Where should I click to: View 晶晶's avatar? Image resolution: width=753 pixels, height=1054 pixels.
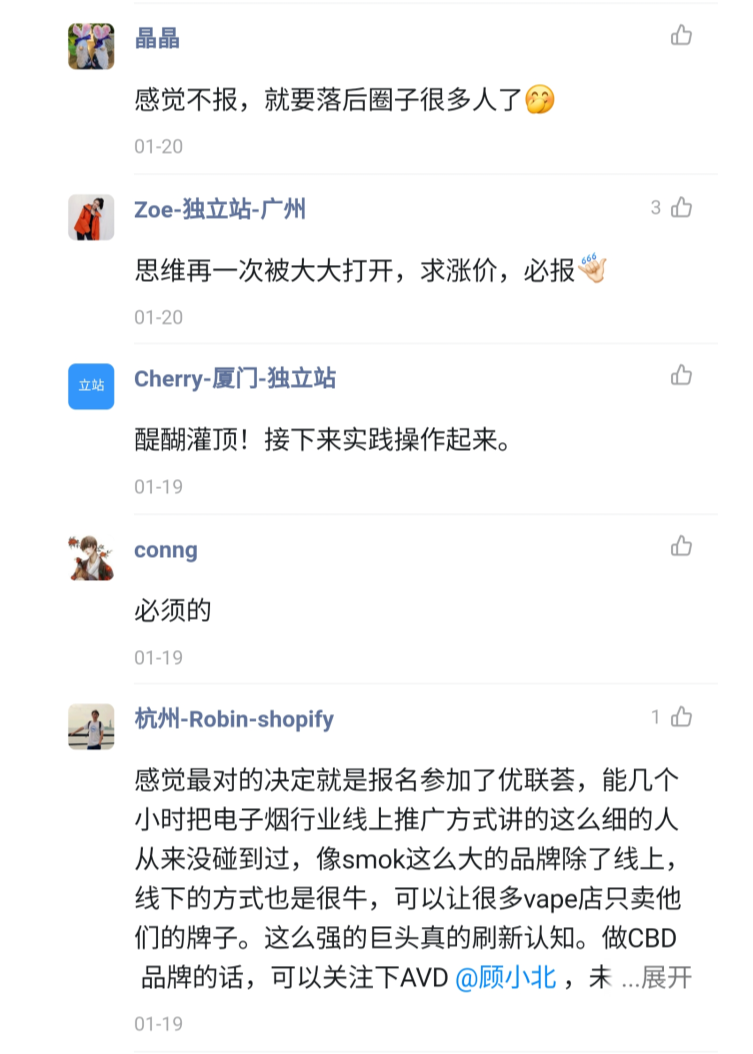pos(91,46)
